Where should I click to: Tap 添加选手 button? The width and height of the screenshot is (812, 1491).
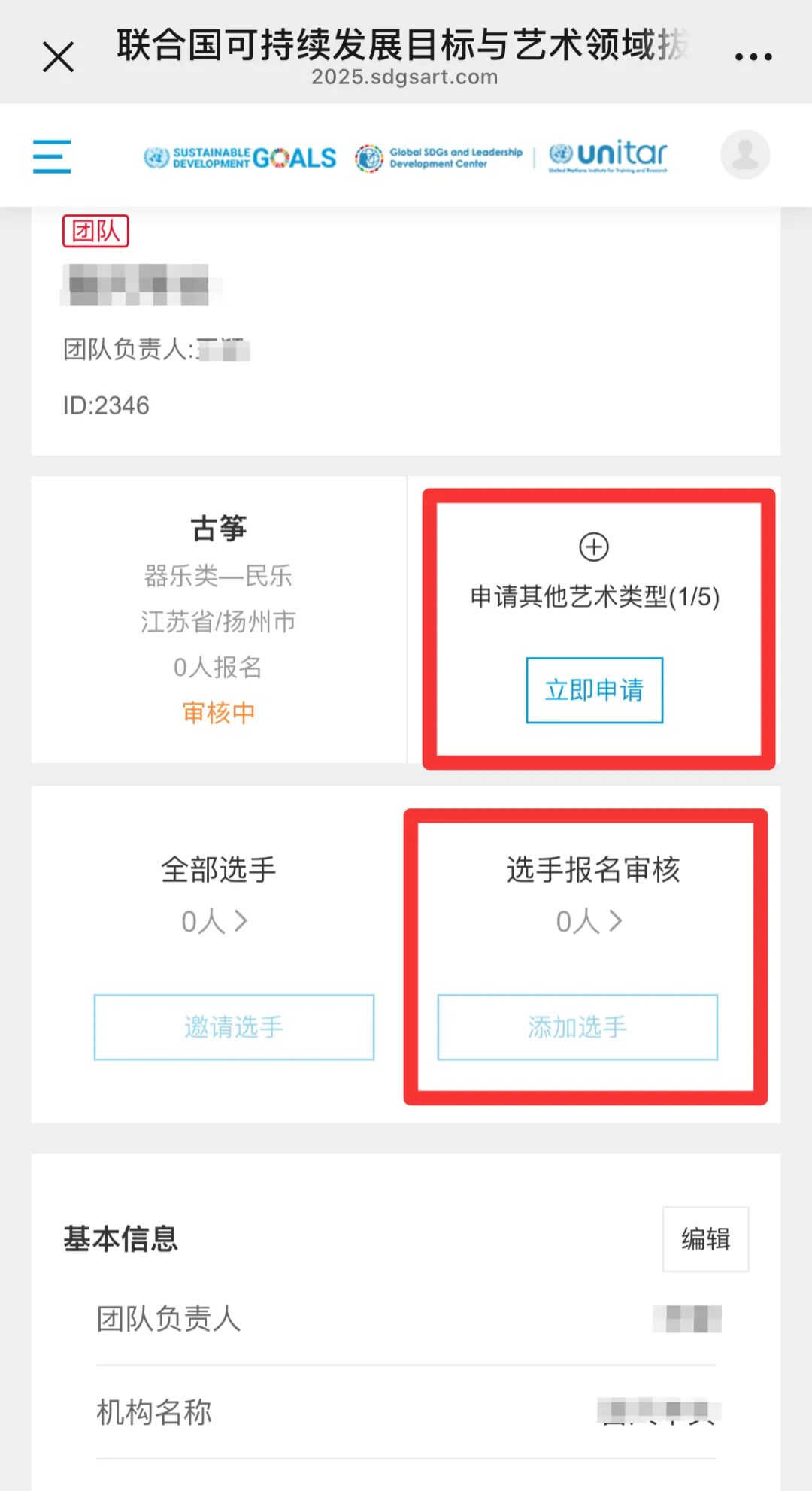pyautogui.click(x=577, y=1027)
